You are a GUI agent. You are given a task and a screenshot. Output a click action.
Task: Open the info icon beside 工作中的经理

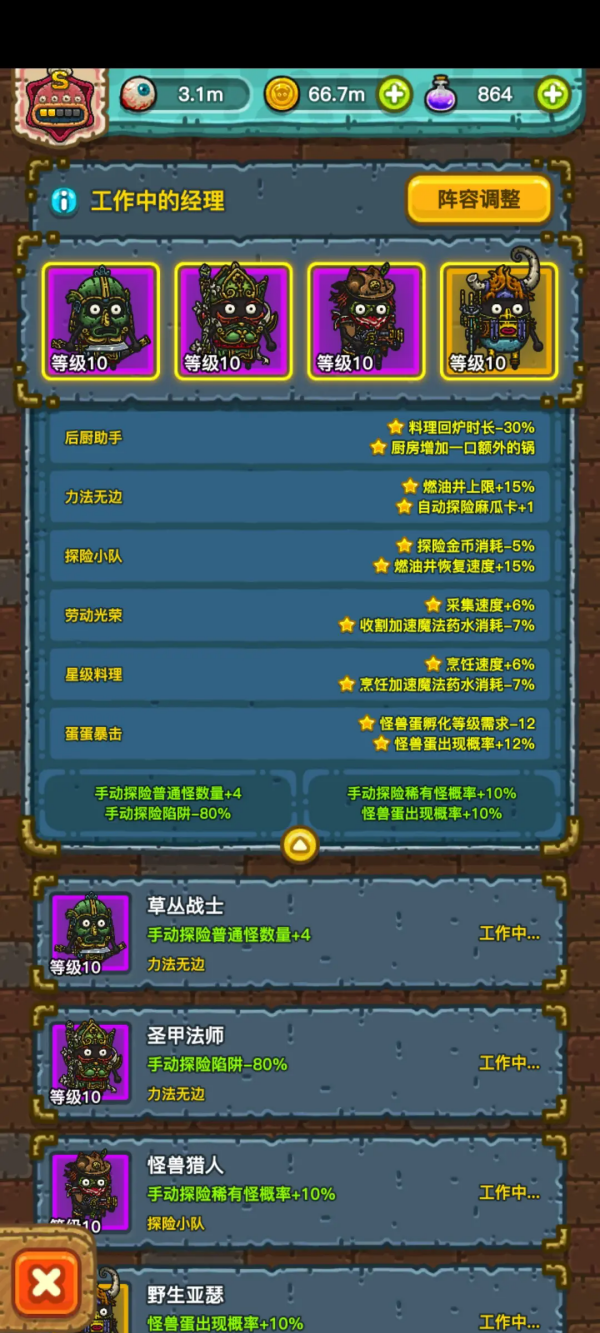click(x=64, y=201)
